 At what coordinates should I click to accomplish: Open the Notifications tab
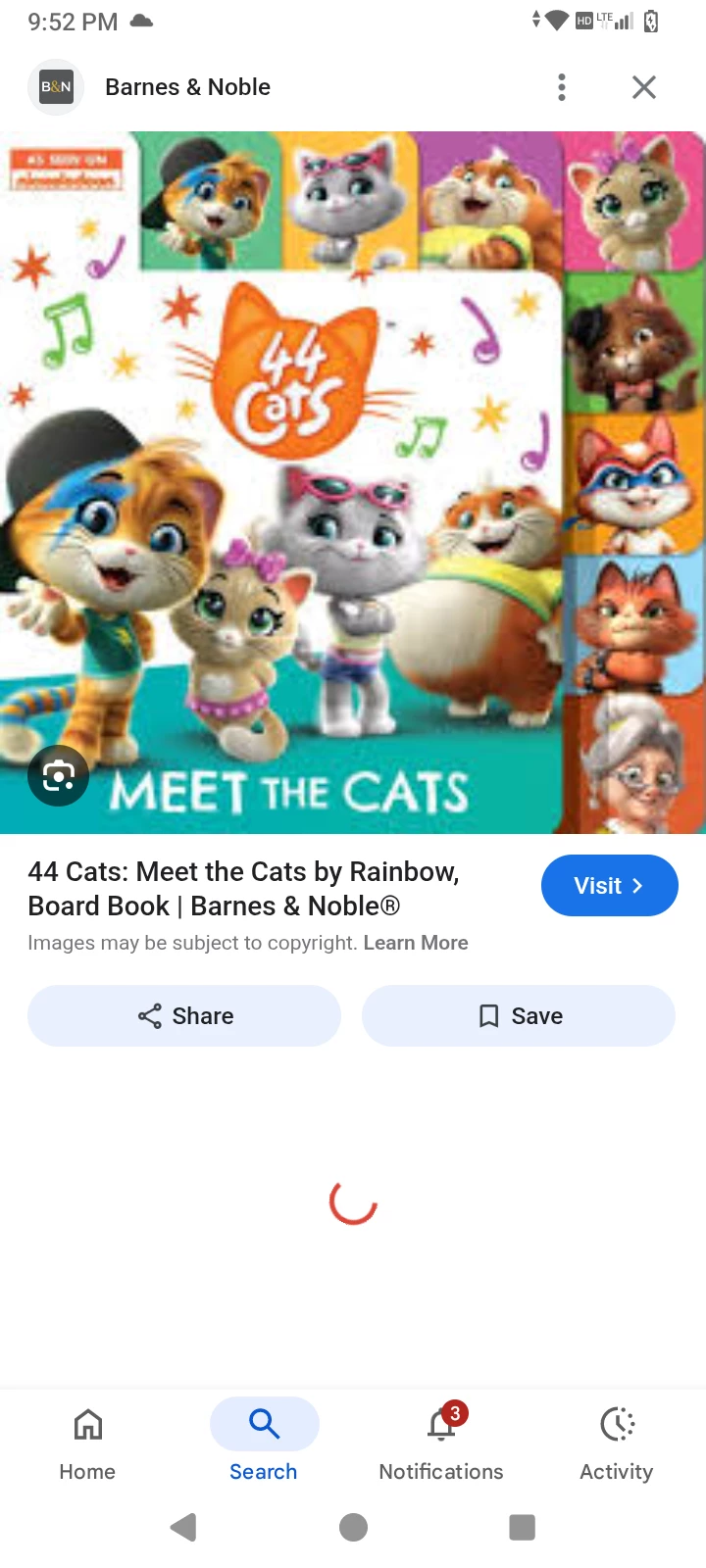[x=441, y=1443]
